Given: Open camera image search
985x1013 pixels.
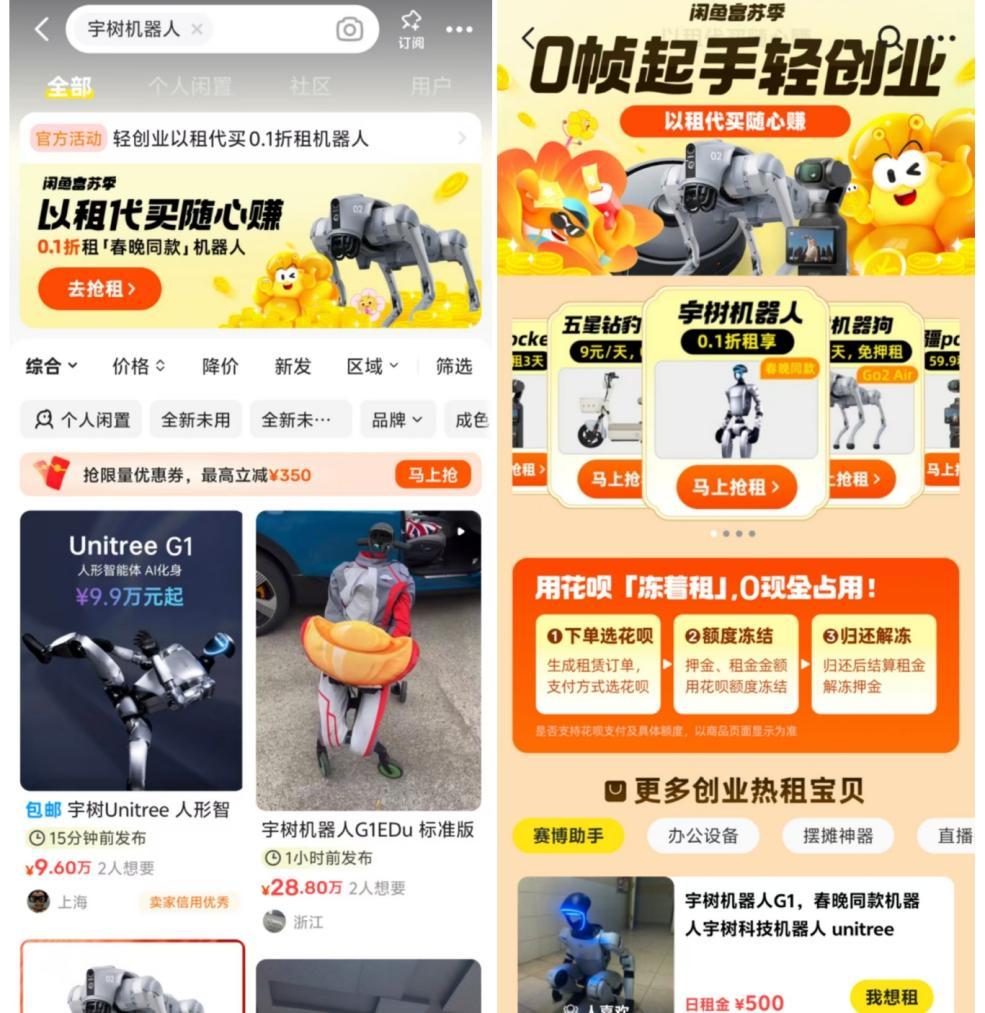Looking at the screenshot, I should click(x=349, y=29).
